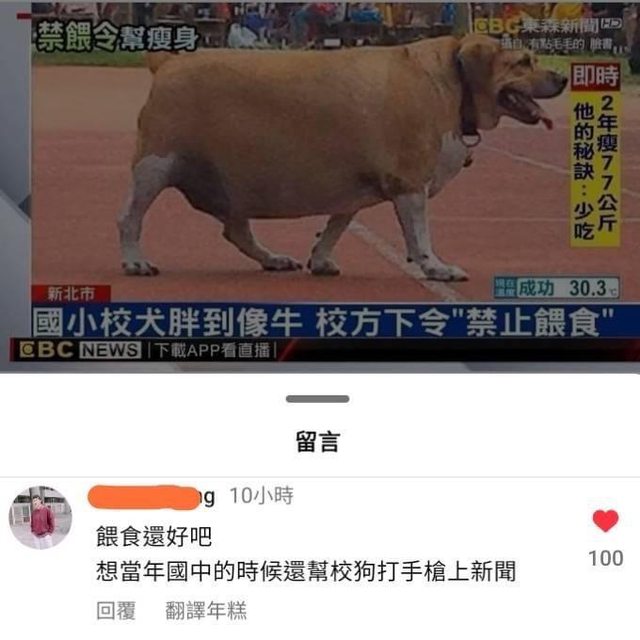Screen dimensions: 640x640
Task: Reply to the comment about 餵食還好吧
Action: [x=116, y=610]
